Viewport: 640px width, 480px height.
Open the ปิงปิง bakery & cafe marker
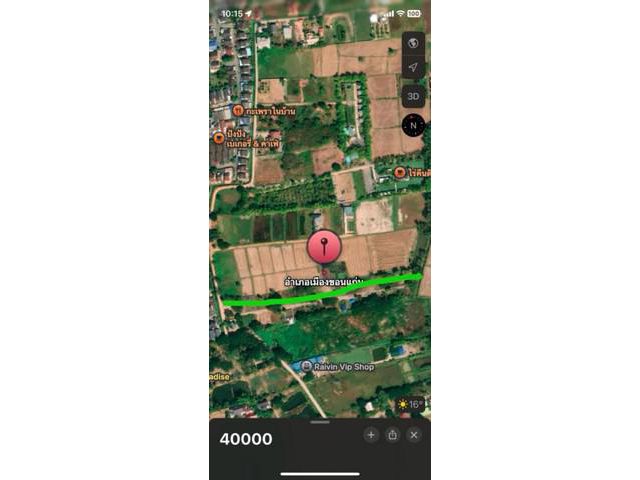(218, 137)
